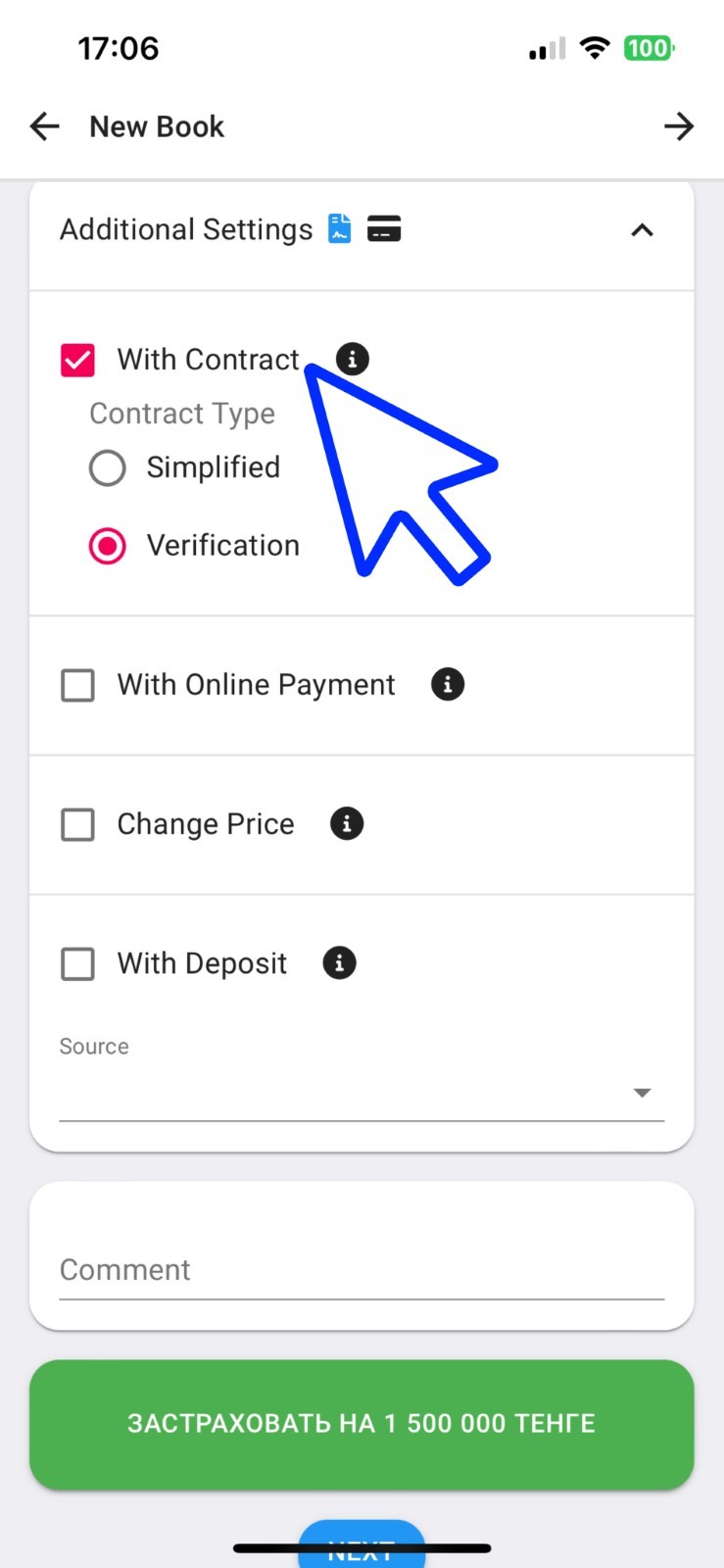The height and width of the screenshot is (1568, 724).
Task: Tap the green ЗАСТРАХОВАТЬ НА 1 500 000 ТЕНГЕ button
Action: (362, 1424)
